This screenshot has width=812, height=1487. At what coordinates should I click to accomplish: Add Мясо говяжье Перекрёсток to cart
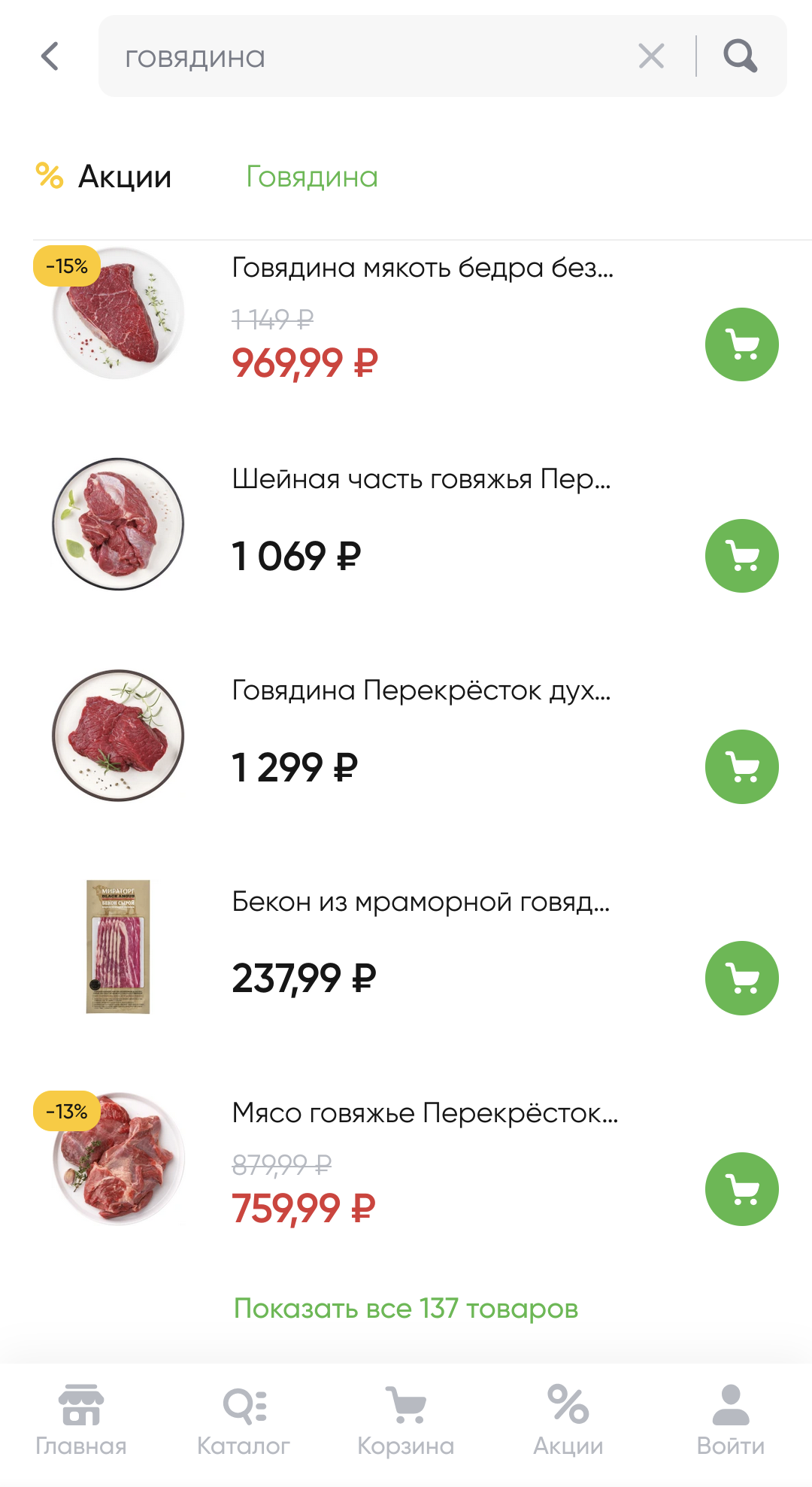point(741,1189)
